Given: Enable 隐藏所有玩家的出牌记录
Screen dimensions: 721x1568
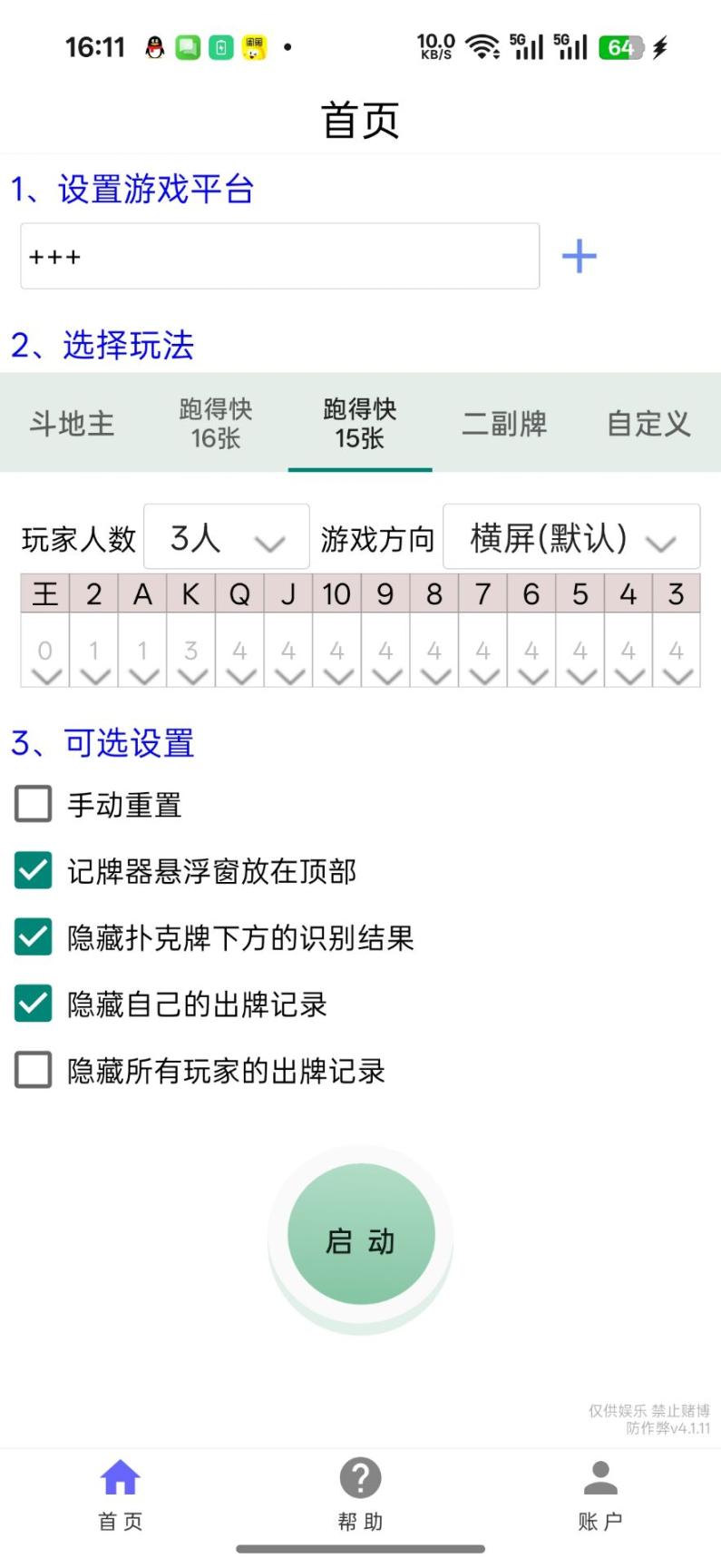Looking at the screenshot, I should 34,1071.
